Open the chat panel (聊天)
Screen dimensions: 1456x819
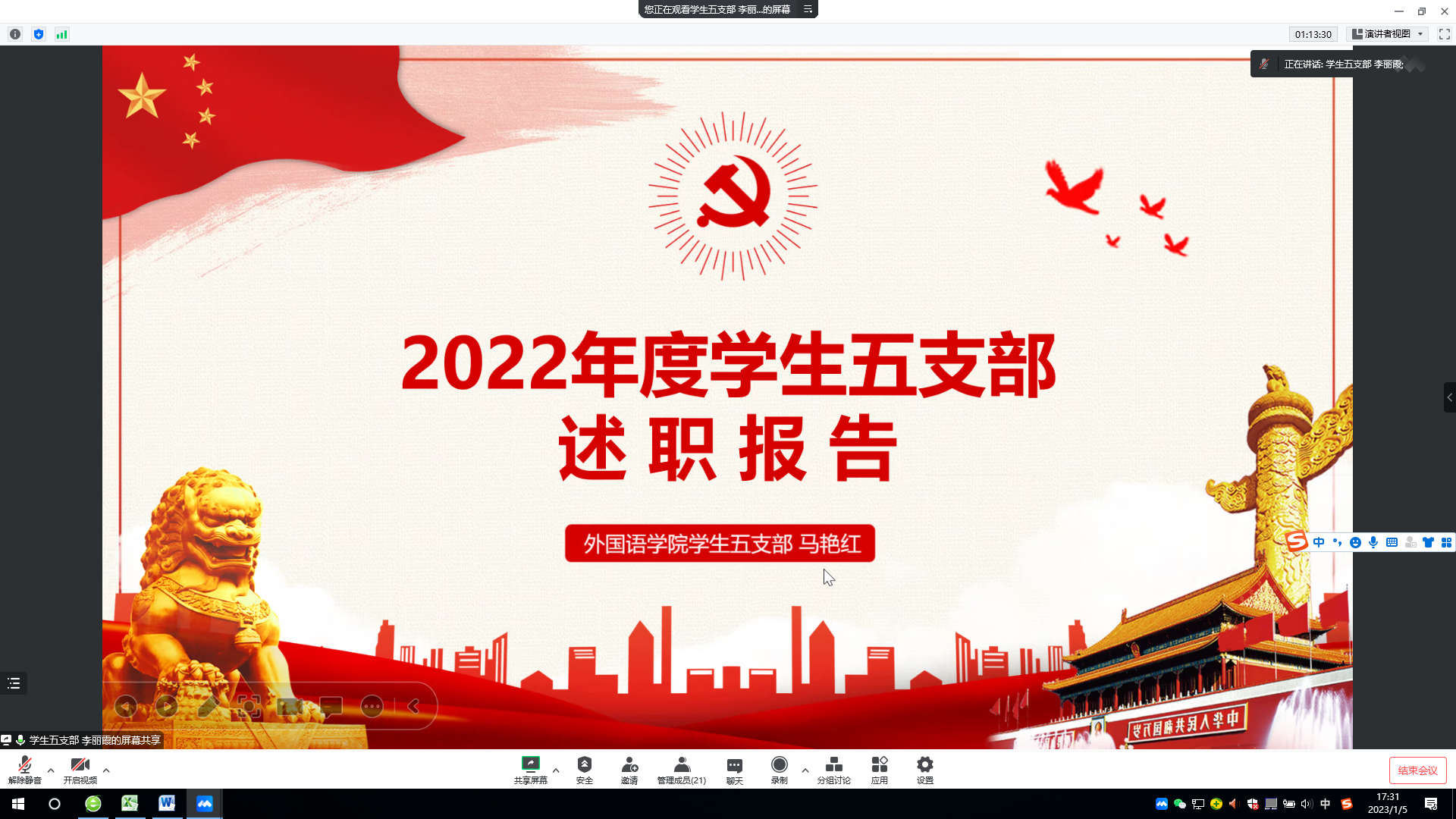point(734,769)
